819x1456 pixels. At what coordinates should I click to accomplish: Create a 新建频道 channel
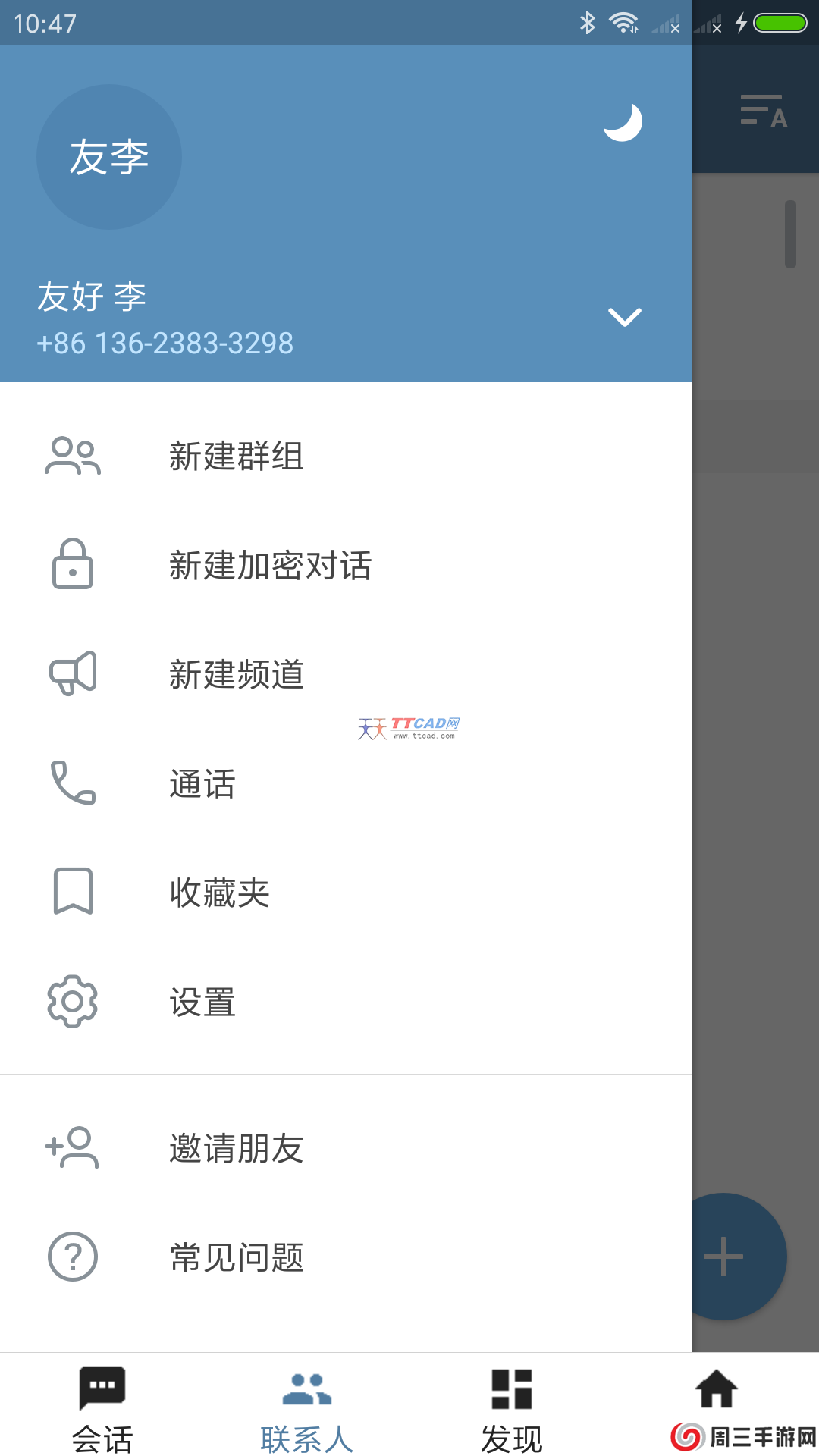click(x=237, y=675)
